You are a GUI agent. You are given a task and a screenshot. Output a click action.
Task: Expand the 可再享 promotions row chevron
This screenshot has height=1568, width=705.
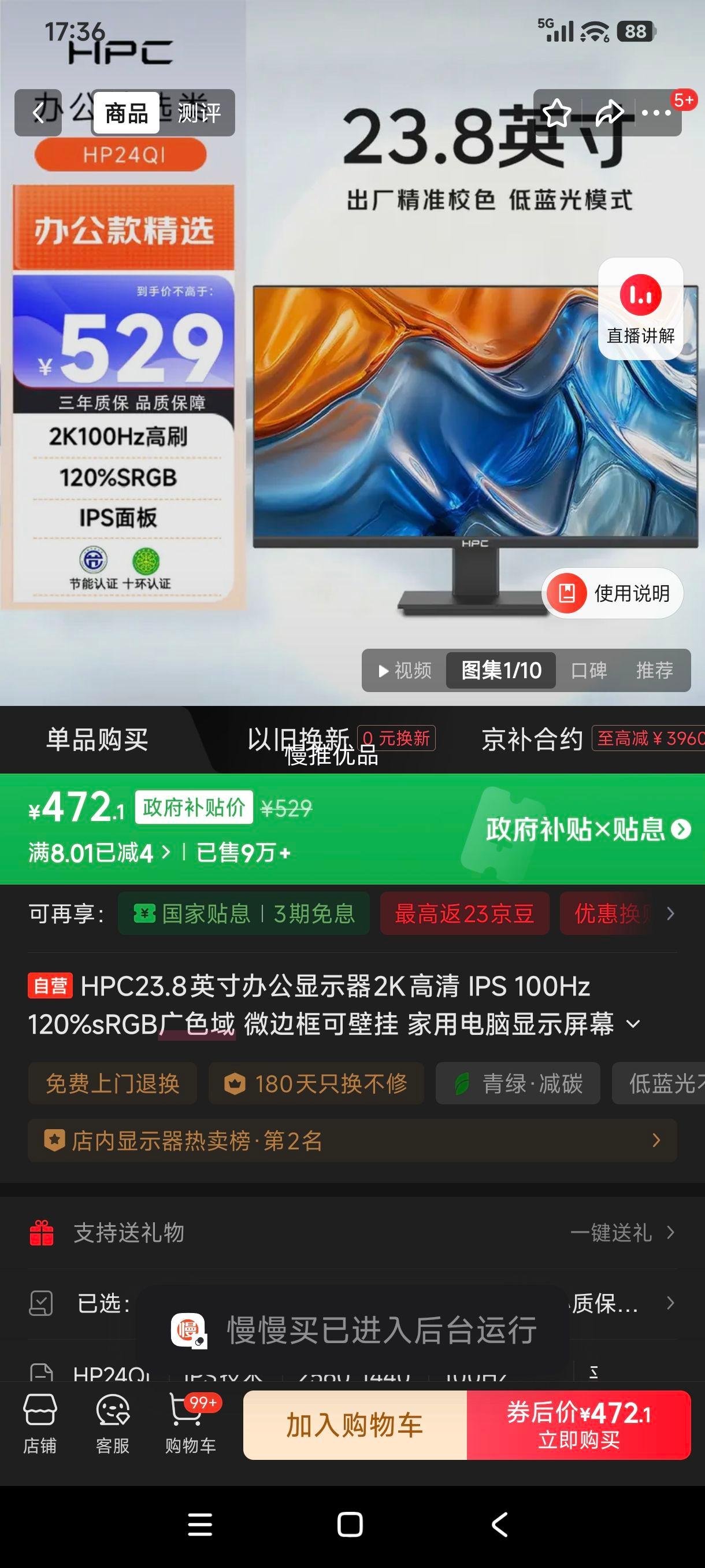[x=670, y=914]
